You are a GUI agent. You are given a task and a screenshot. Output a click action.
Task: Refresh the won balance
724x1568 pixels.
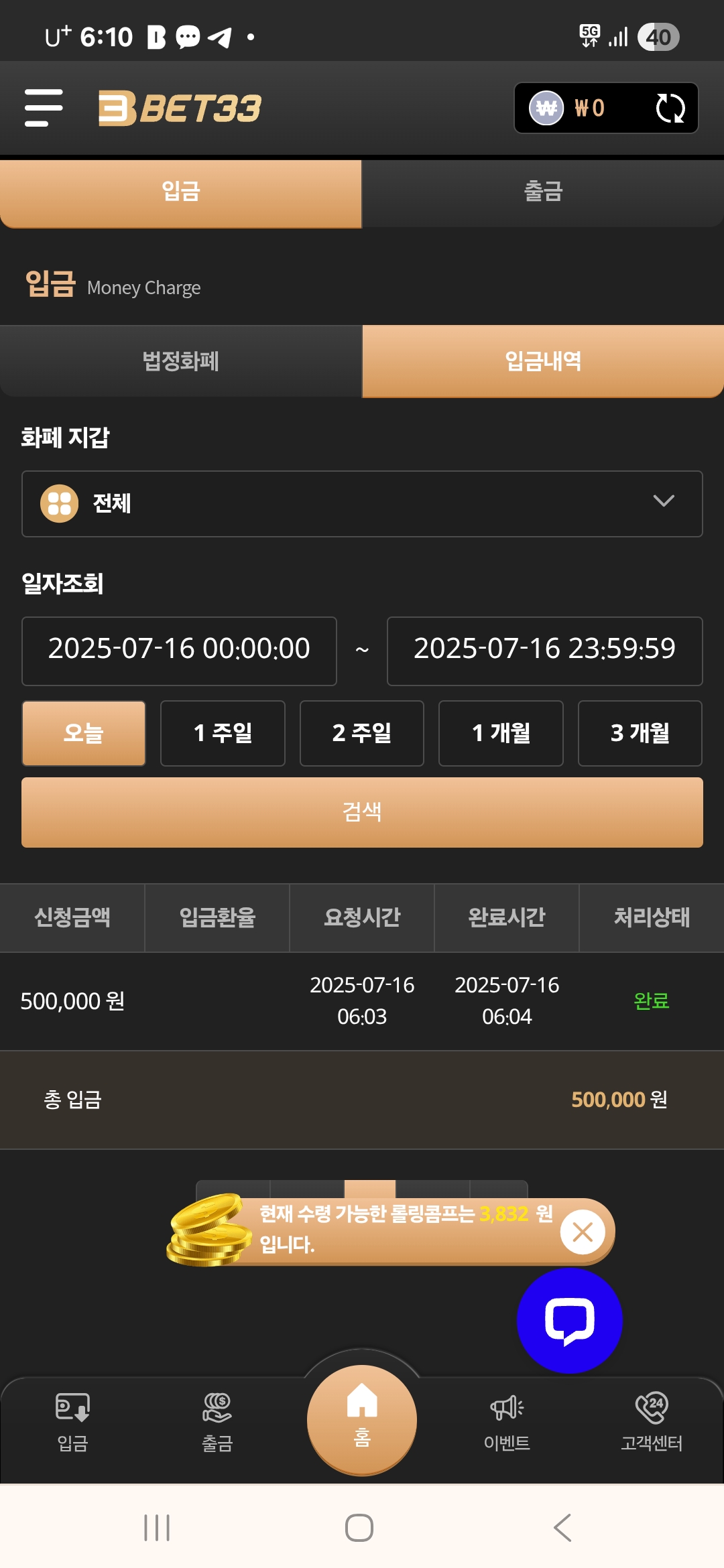(670, 108)
